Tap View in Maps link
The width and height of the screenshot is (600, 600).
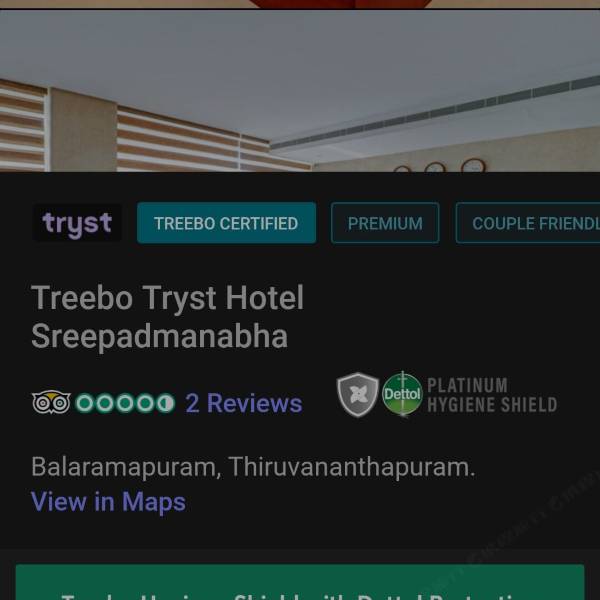108,501
